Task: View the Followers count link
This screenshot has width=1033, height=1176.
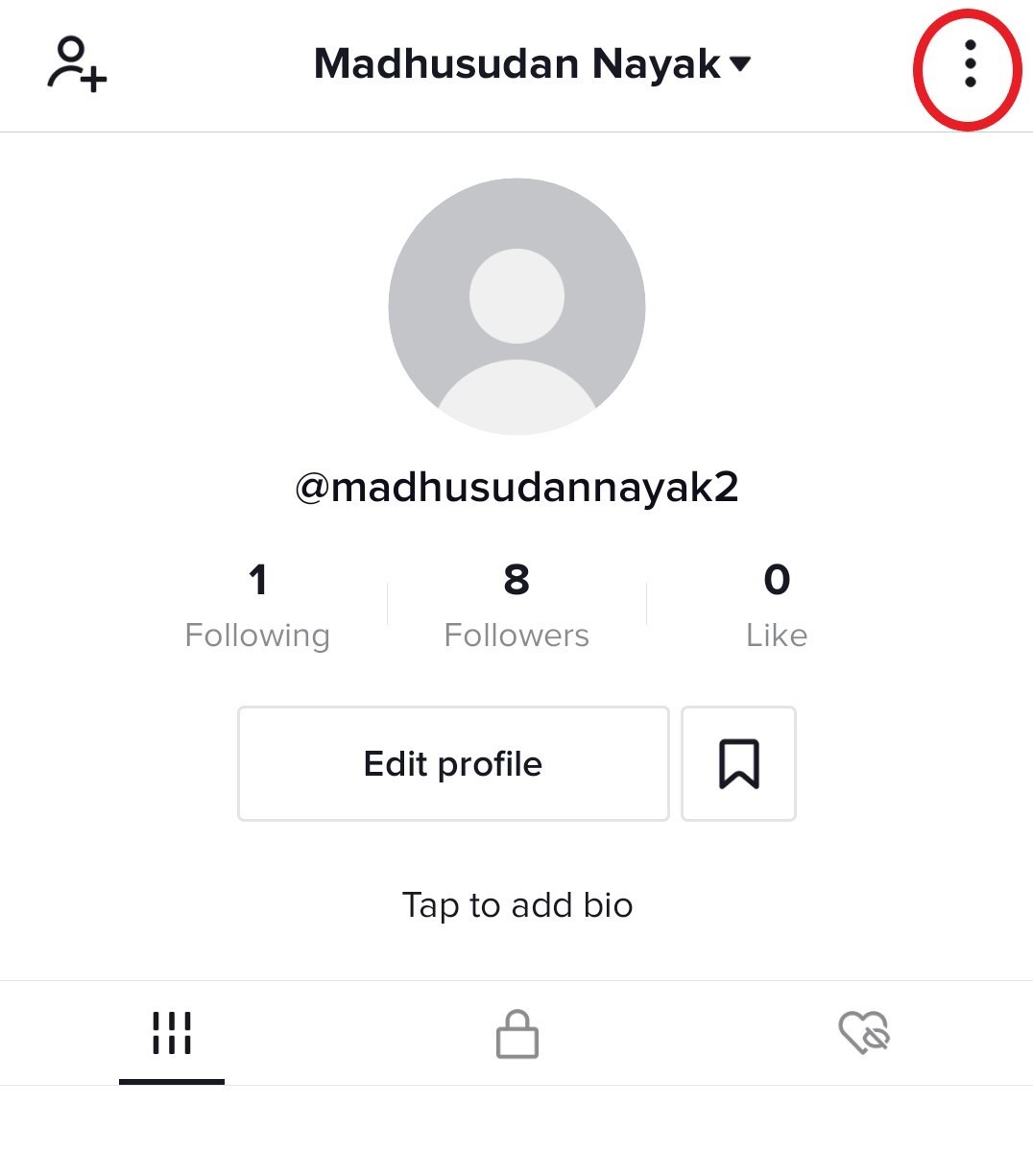Action: [516, 605]
